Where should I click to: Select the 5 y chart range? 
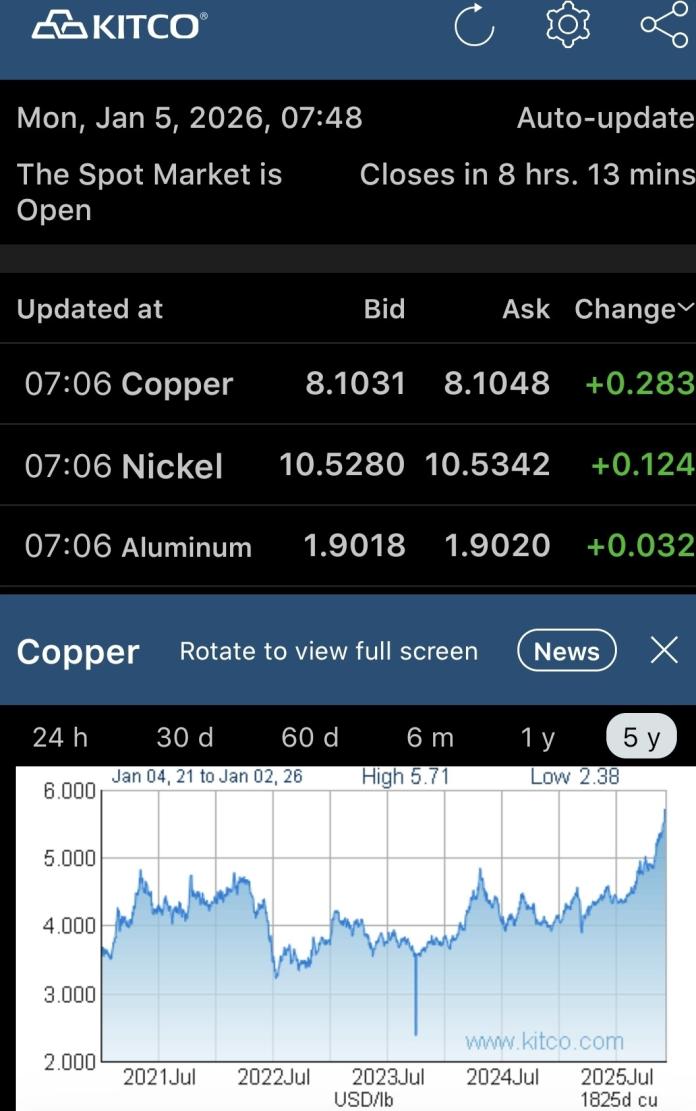642,738
